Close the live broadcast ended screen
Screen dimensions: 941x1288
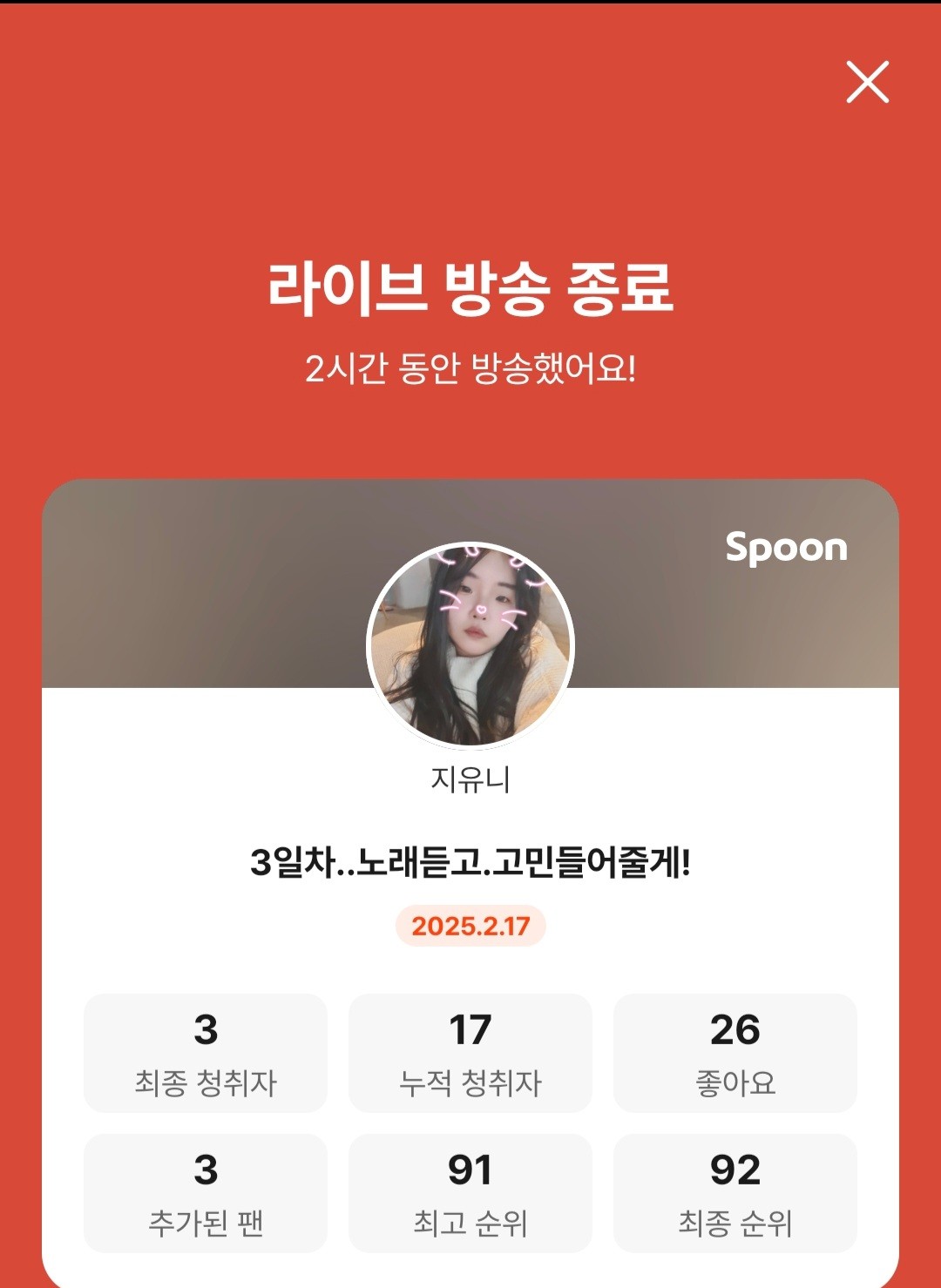(867, 83)
